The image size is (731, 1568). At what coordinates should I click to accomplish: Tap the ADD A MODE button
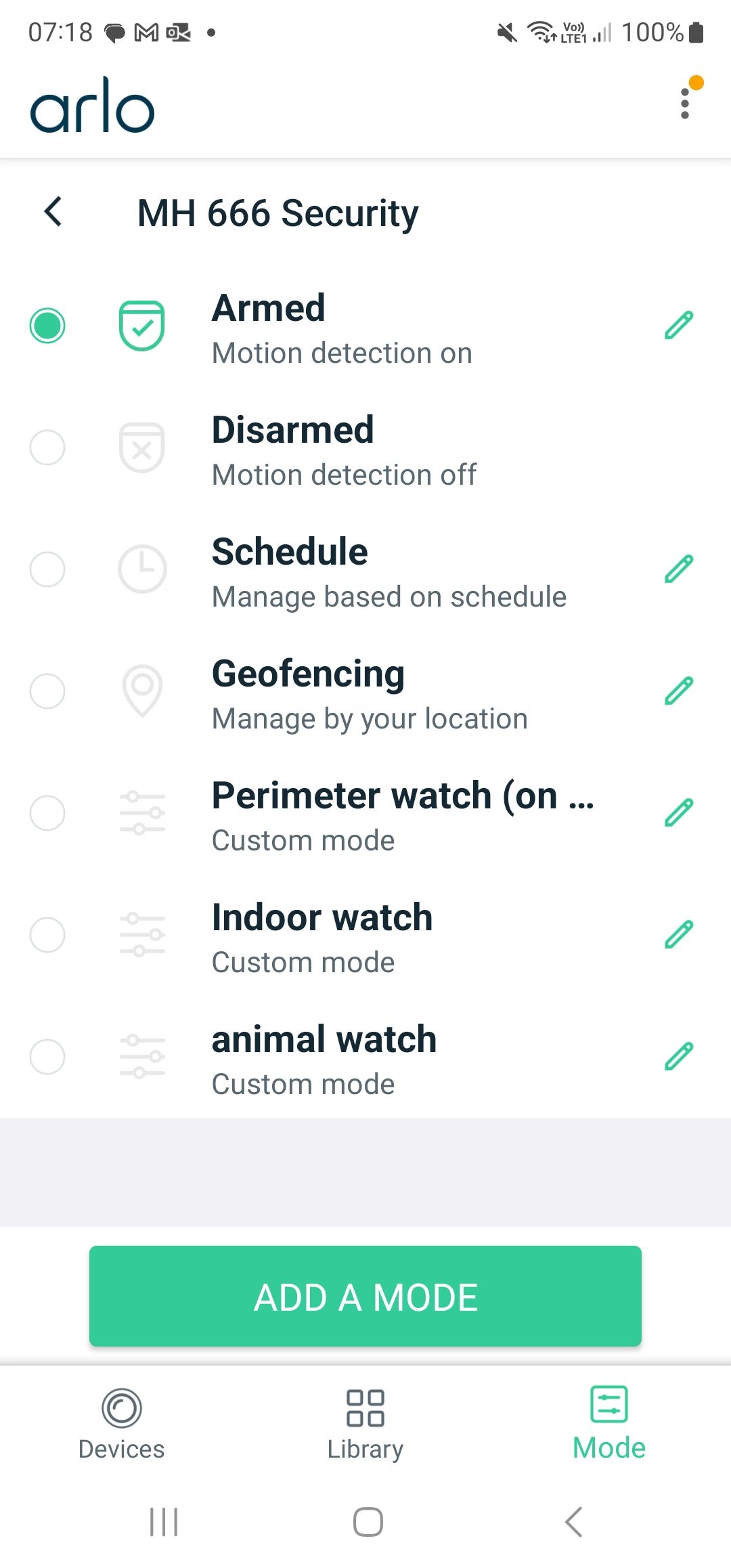(365, 1296)
